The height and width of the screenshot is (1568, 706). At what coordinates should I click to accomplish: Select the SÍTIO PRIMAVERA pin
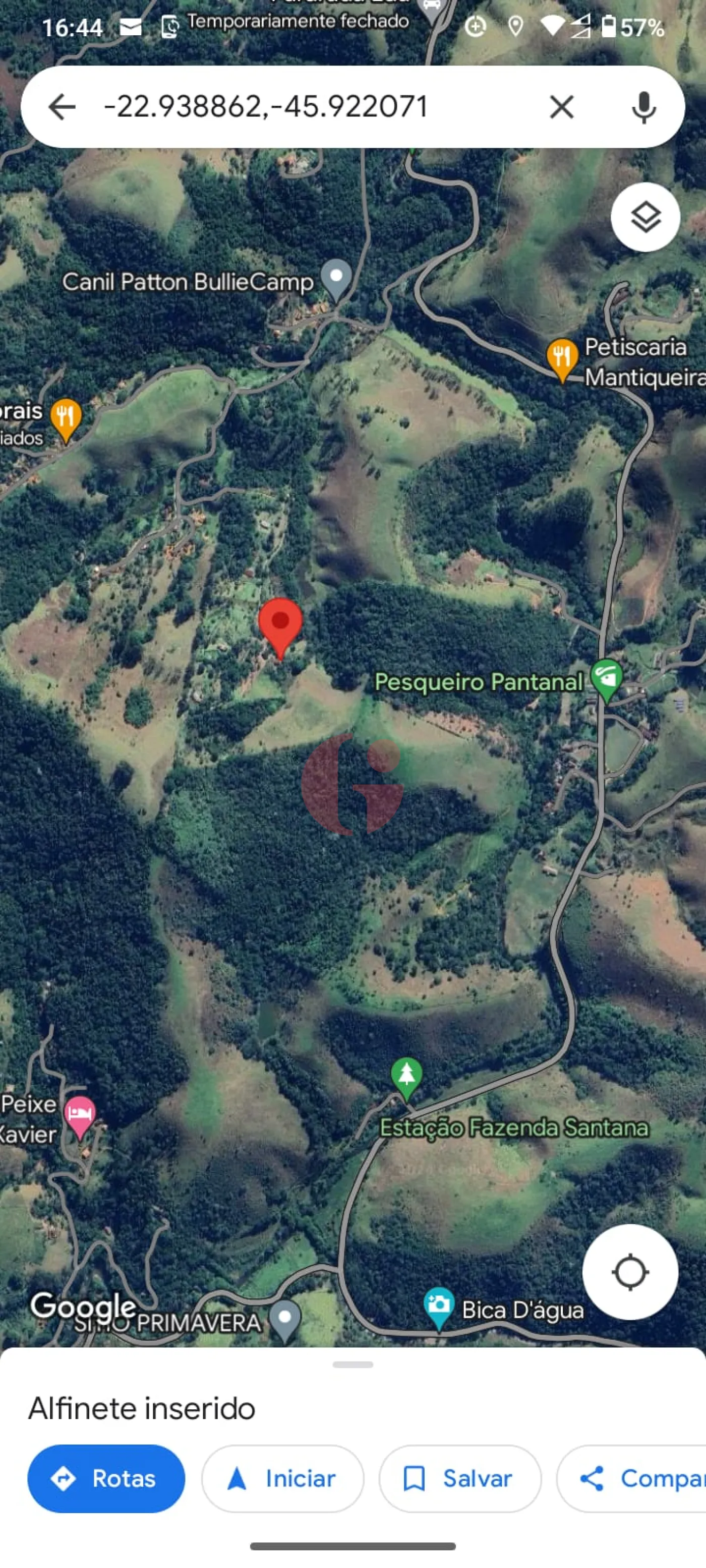[x=284, y=1320]
